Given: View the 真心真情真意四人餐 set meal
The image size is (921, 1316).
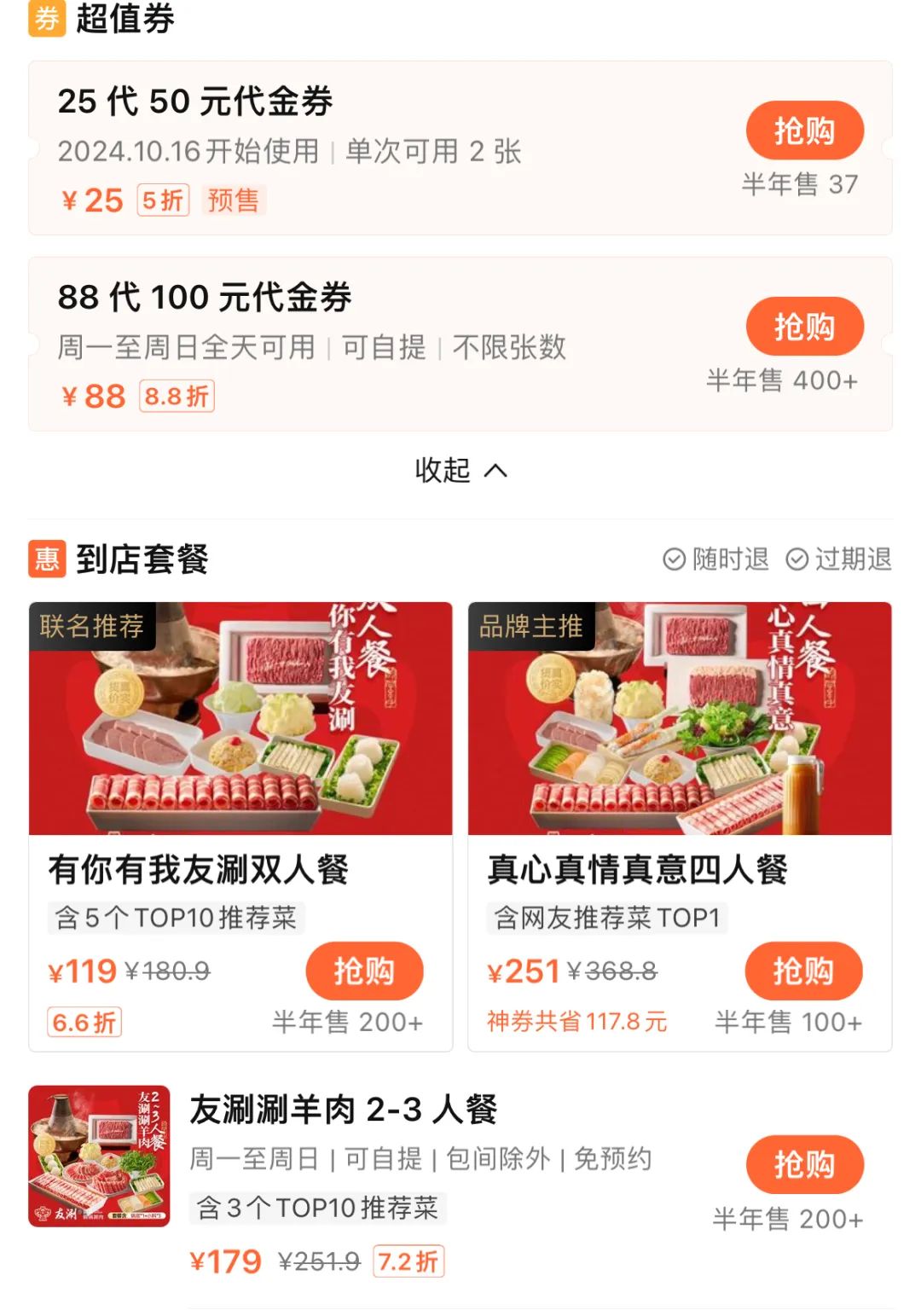Looking at the screenshot, I should 637,869.
